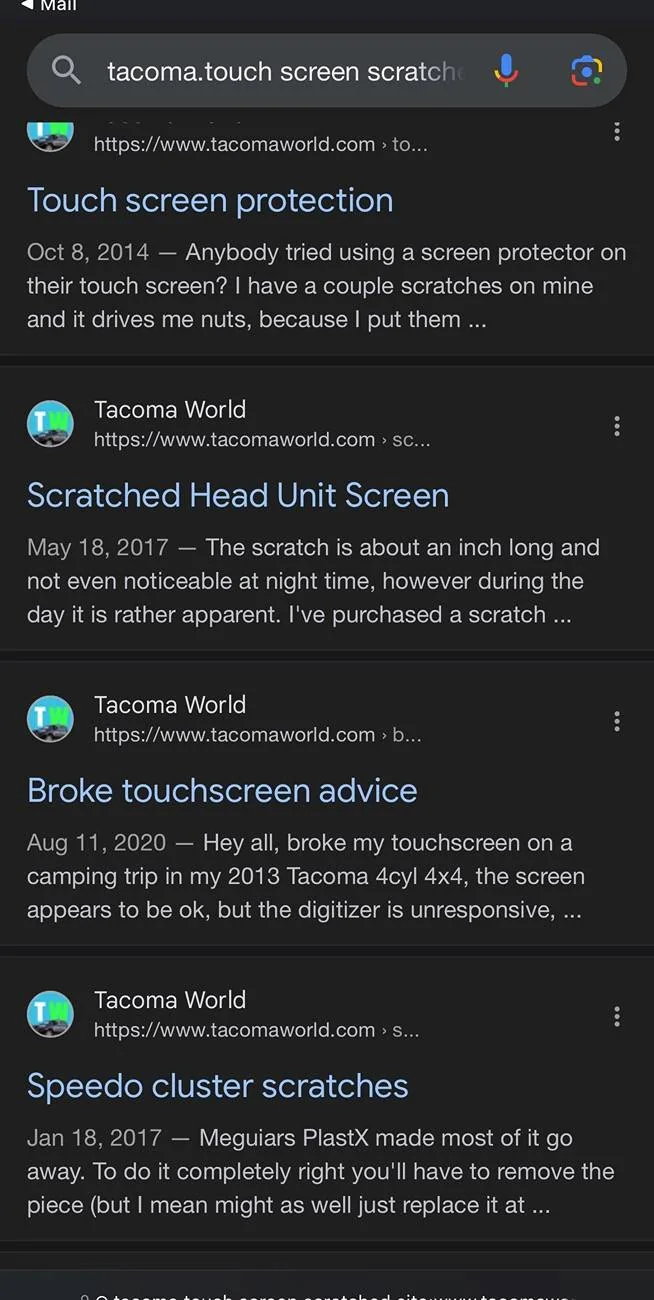Open options for 'Scratched Head Unit Screen' result

[x=616, y=426]
